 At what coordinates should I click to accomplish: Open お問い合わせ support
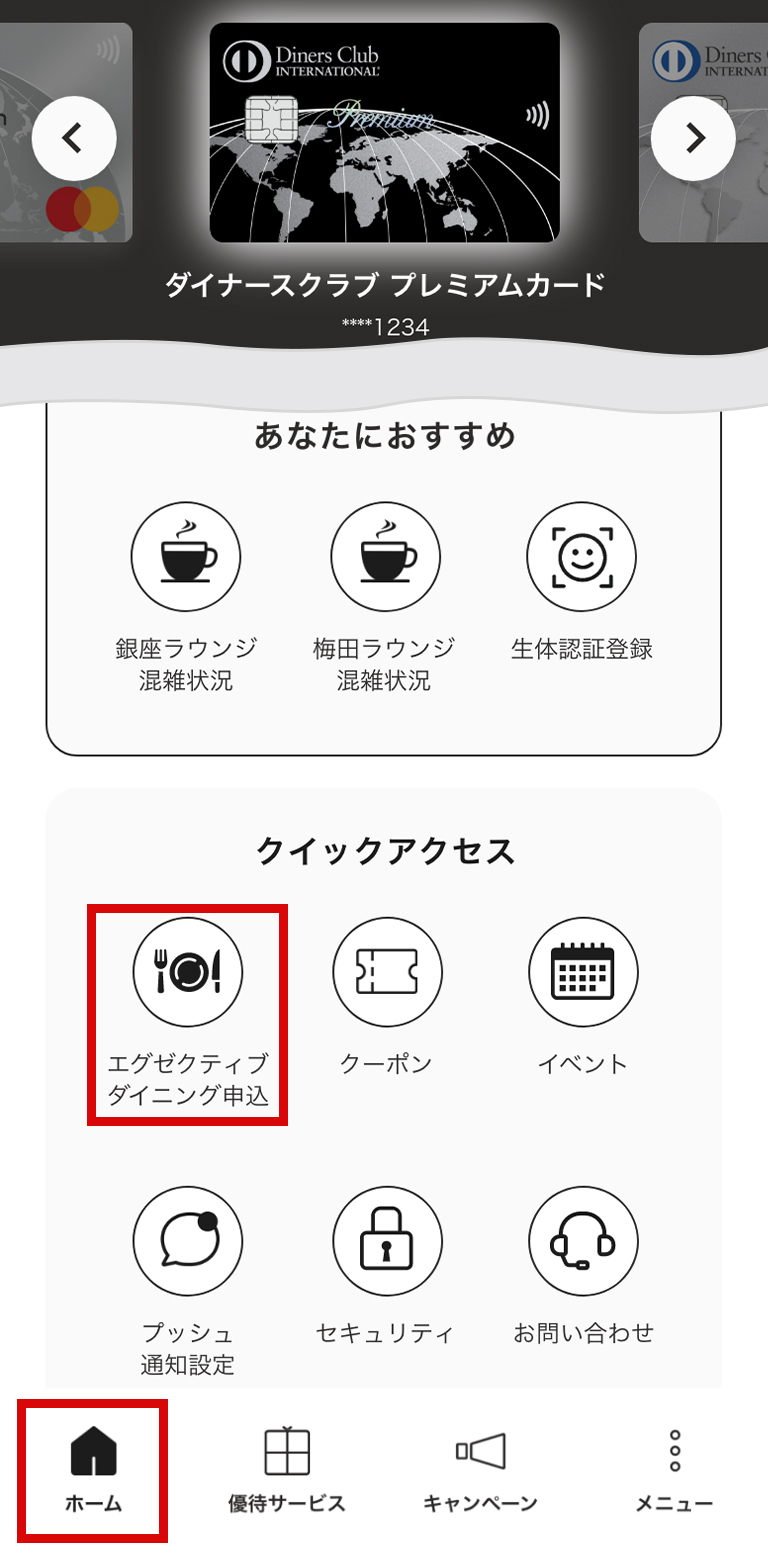(x=583, y=1241)
